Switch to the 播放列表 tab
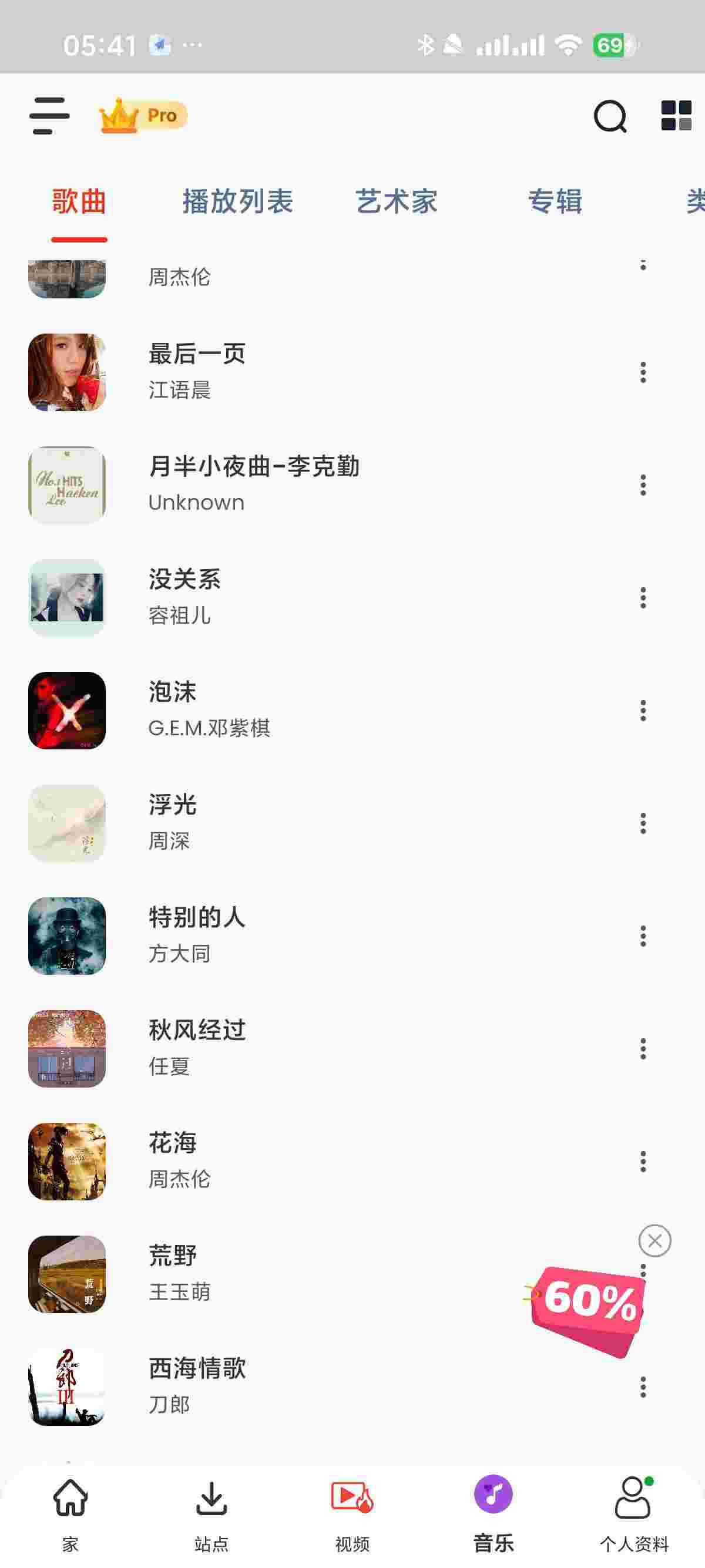This screenshot has height=1568, width=705. click(x=237, y=201)
